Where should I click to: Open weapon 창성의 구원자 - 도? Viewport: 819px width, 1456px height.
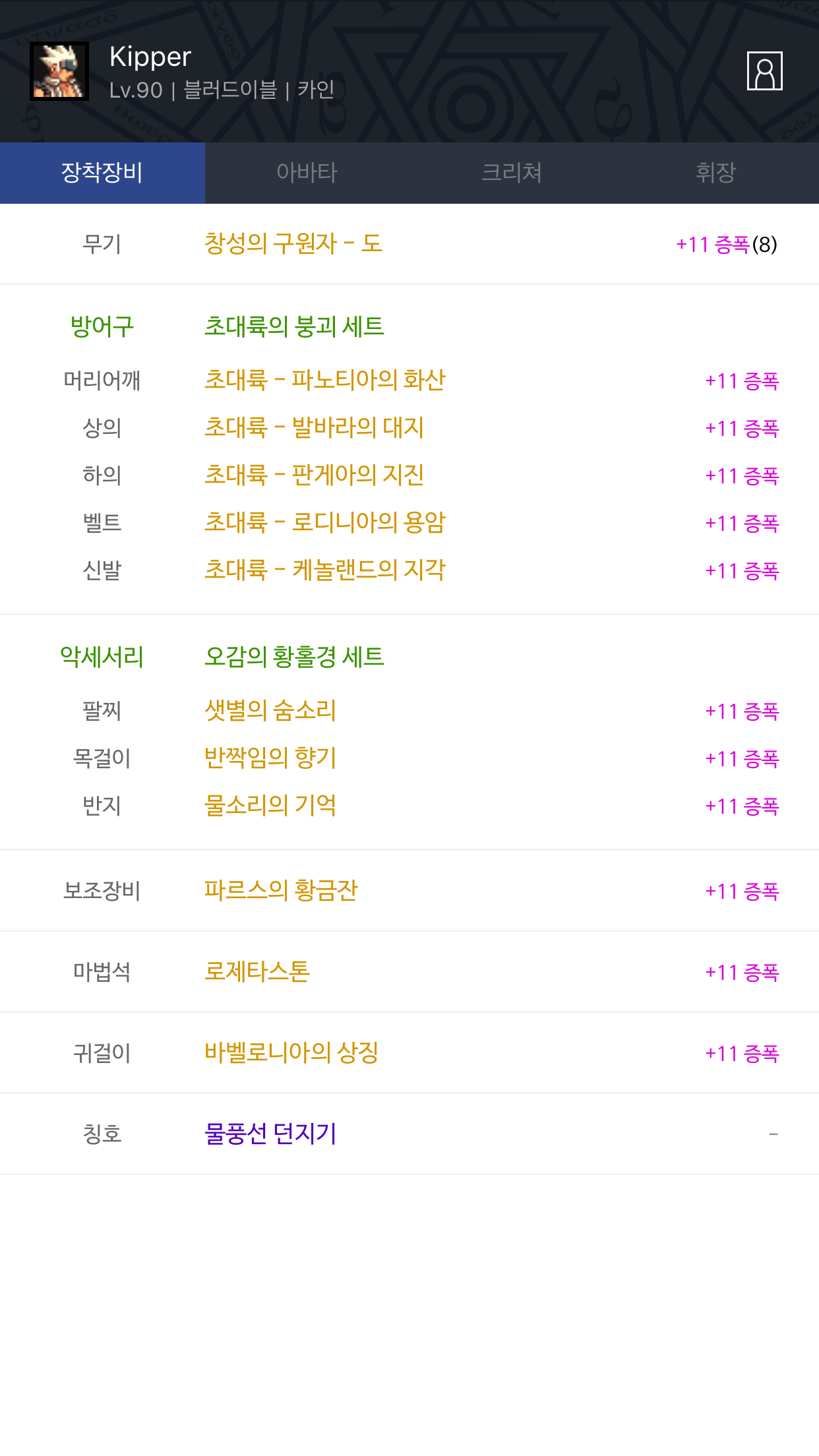click(x=293, y=244)
